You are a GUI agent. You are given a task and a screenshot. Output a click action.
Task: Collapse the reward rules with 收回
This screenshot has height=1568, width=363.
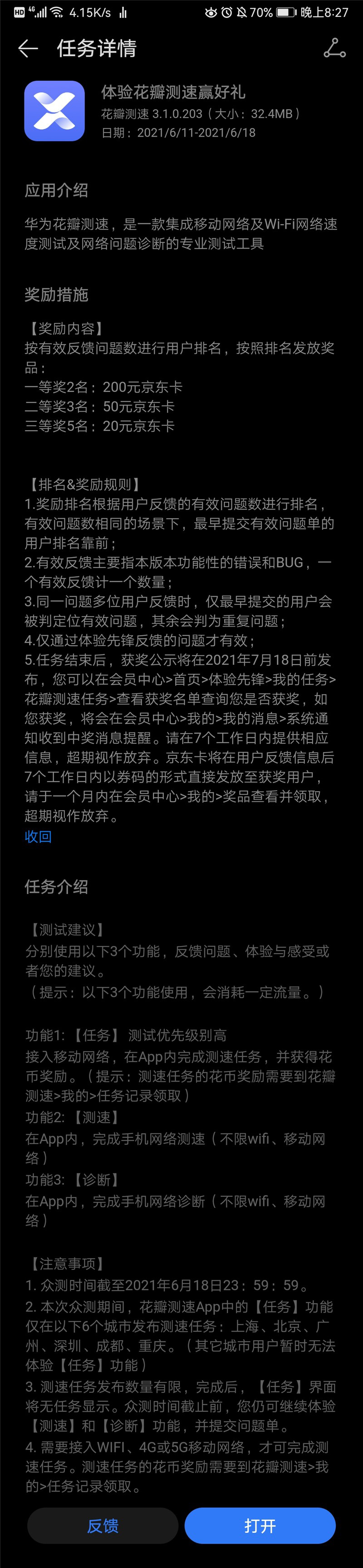[38, 836]
